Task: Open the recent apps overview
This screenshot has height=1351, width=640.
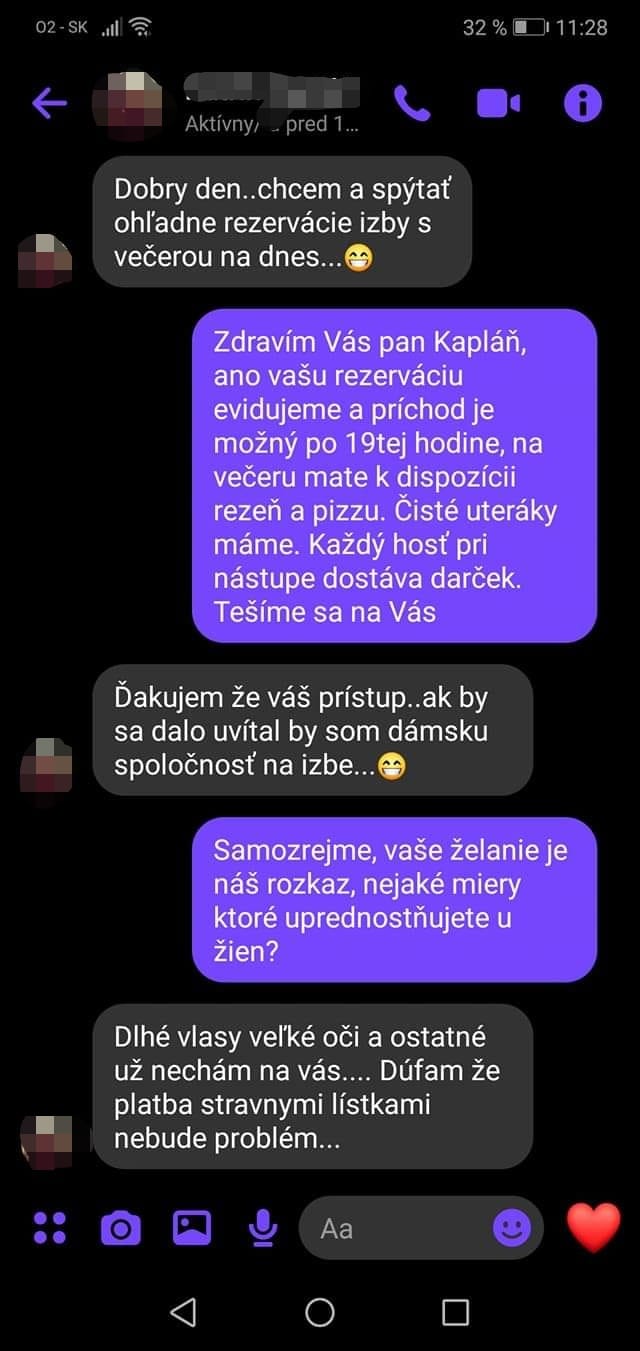Action: [x=455, y=1312]
